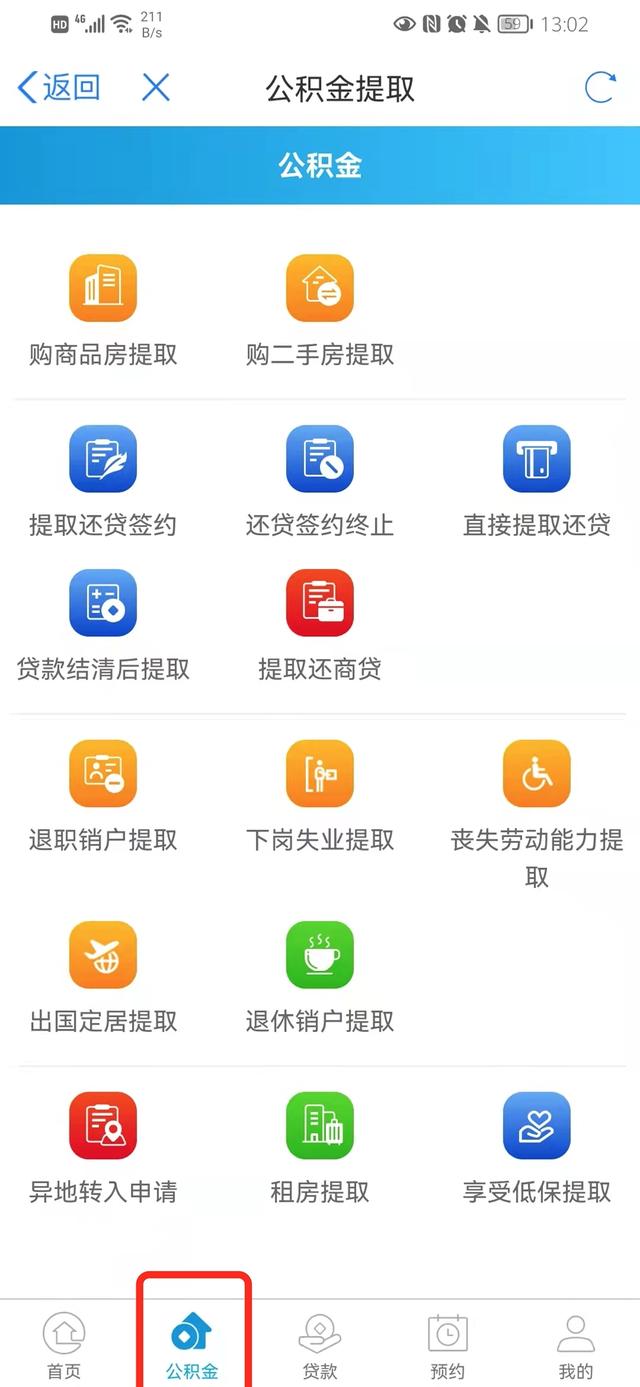Select 提取还贷签约

pos(103,482)
